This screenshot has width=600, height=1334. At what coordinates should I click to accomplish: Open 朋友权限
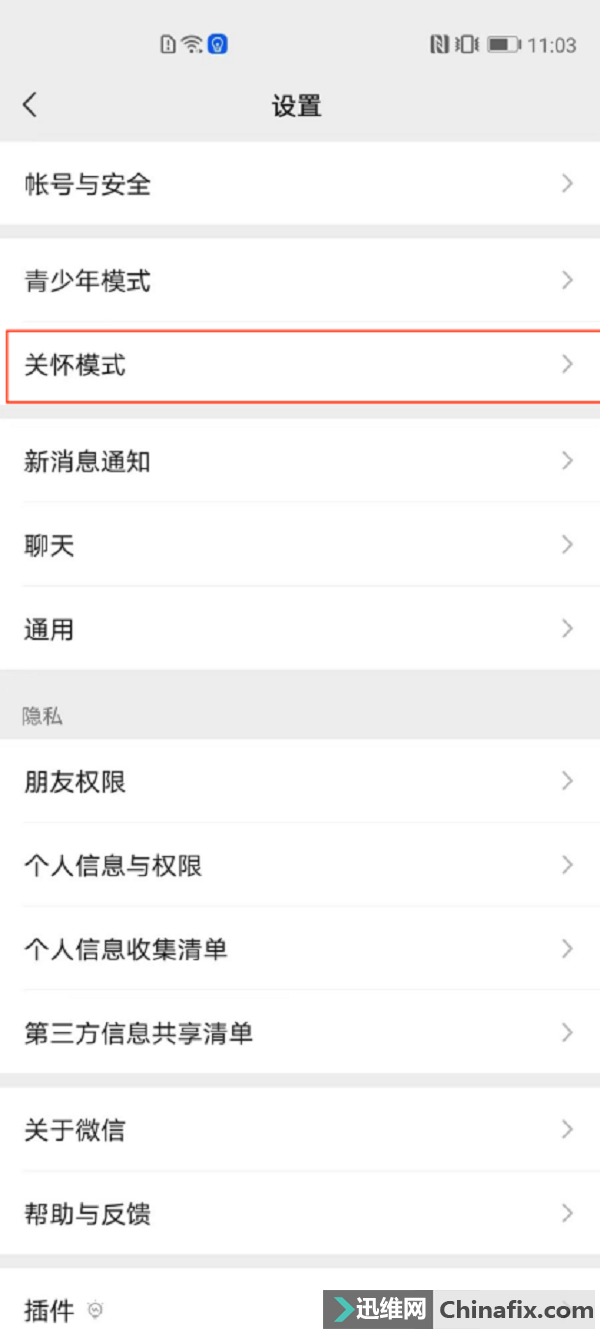pyautogui.click(x=300, y=781)
